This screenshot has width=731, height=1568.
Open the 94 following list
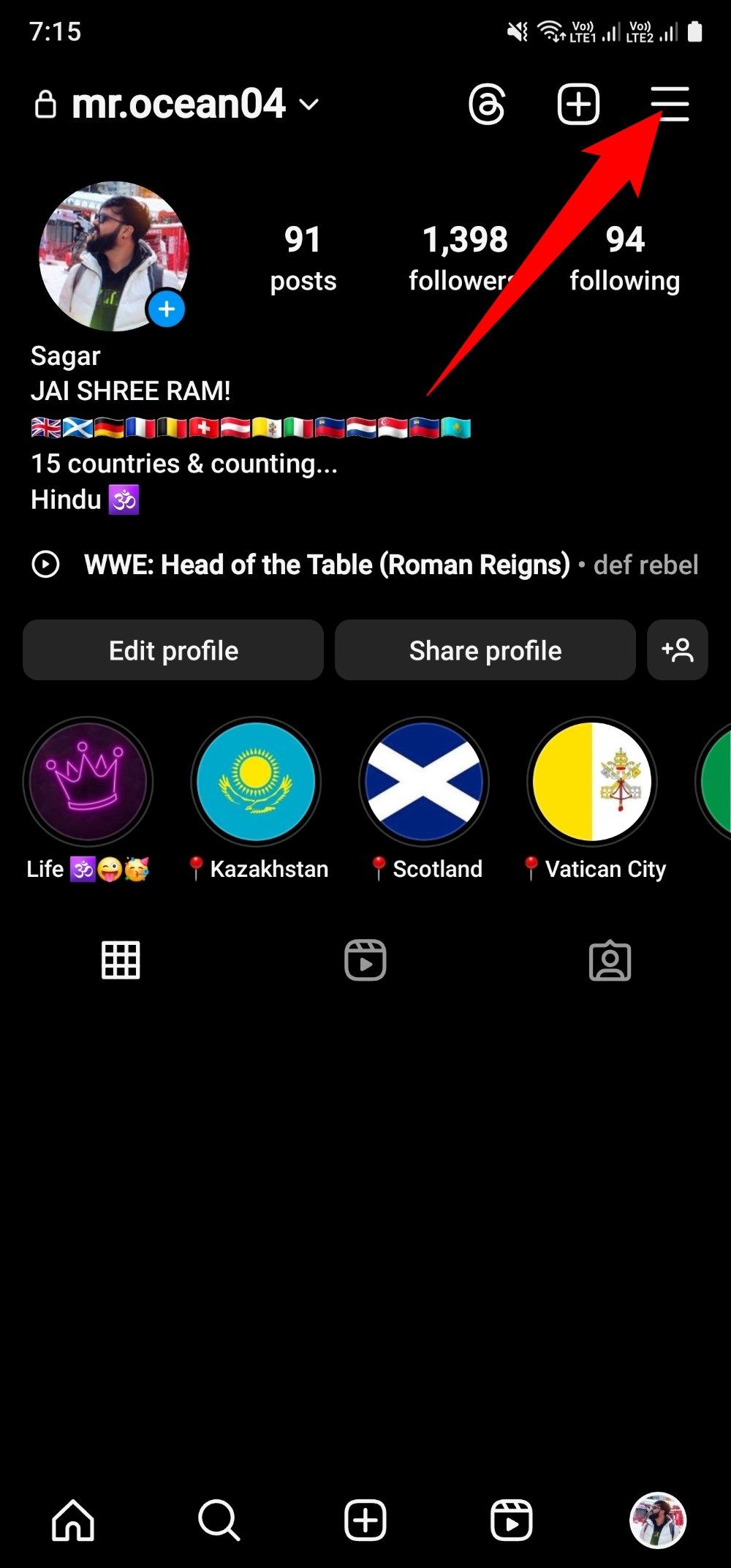[x=624, y=258]
